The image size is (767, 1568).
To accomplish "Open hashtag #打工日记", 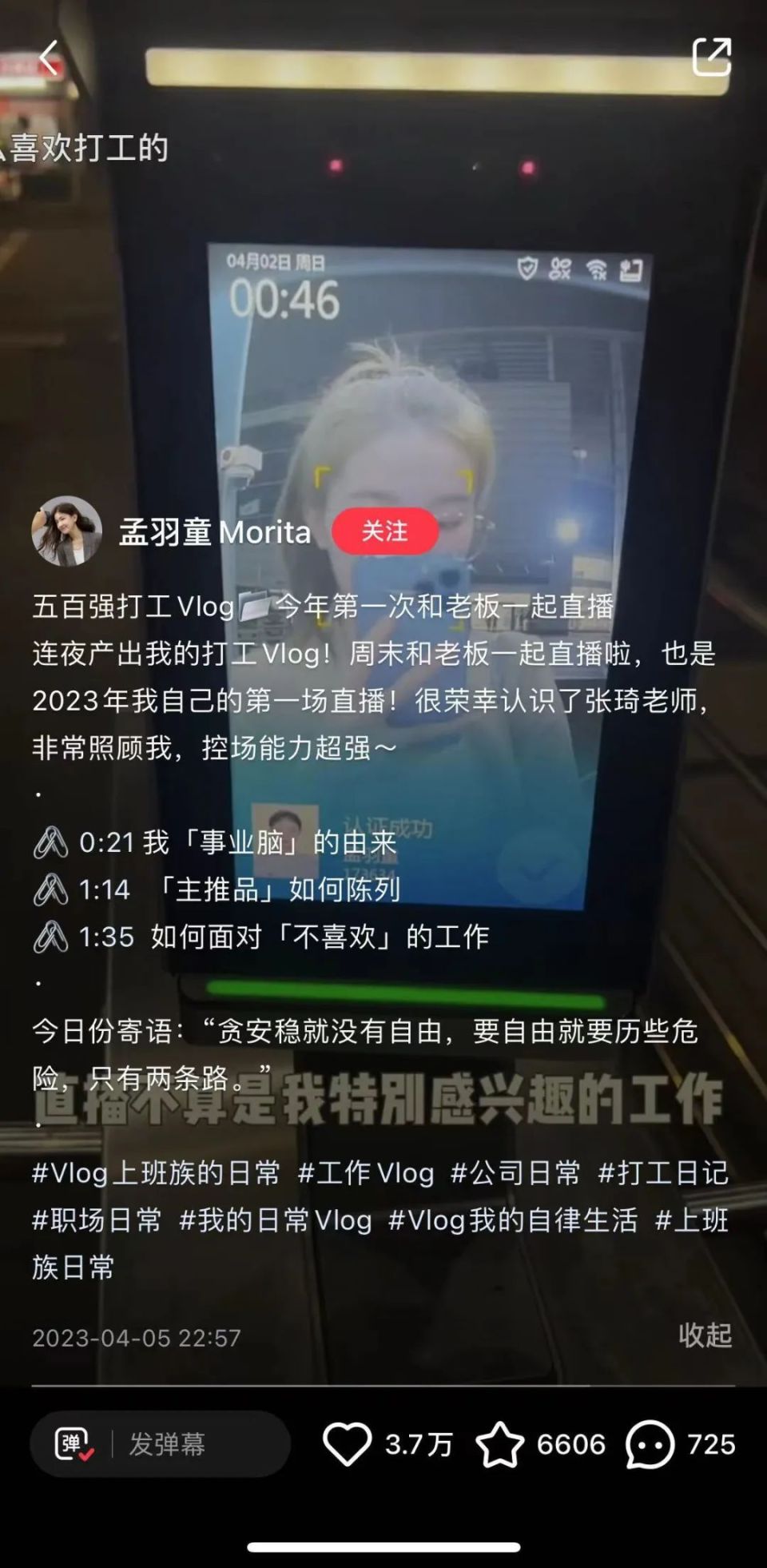I will pos(663,1173).
